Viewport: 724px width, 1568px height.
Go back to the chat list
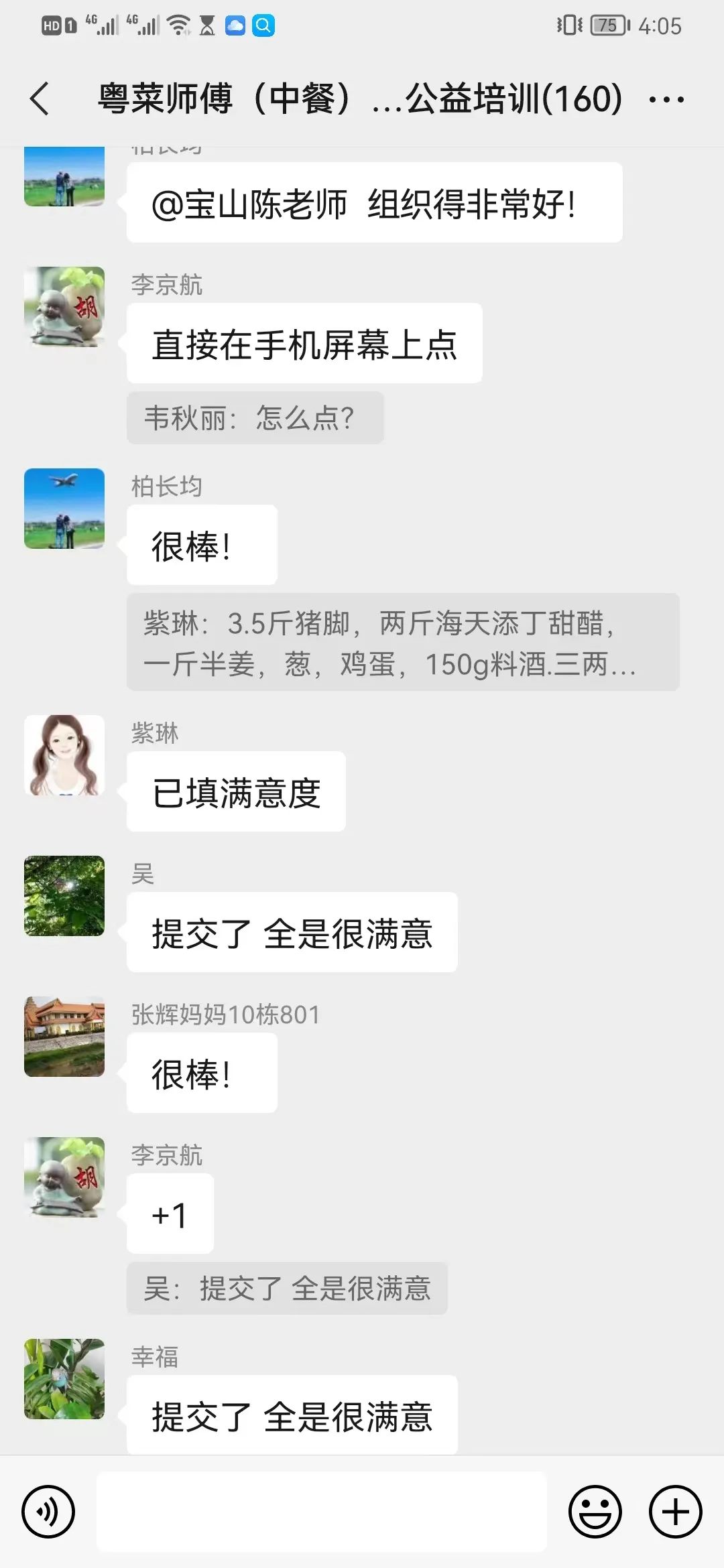point(38,99)
